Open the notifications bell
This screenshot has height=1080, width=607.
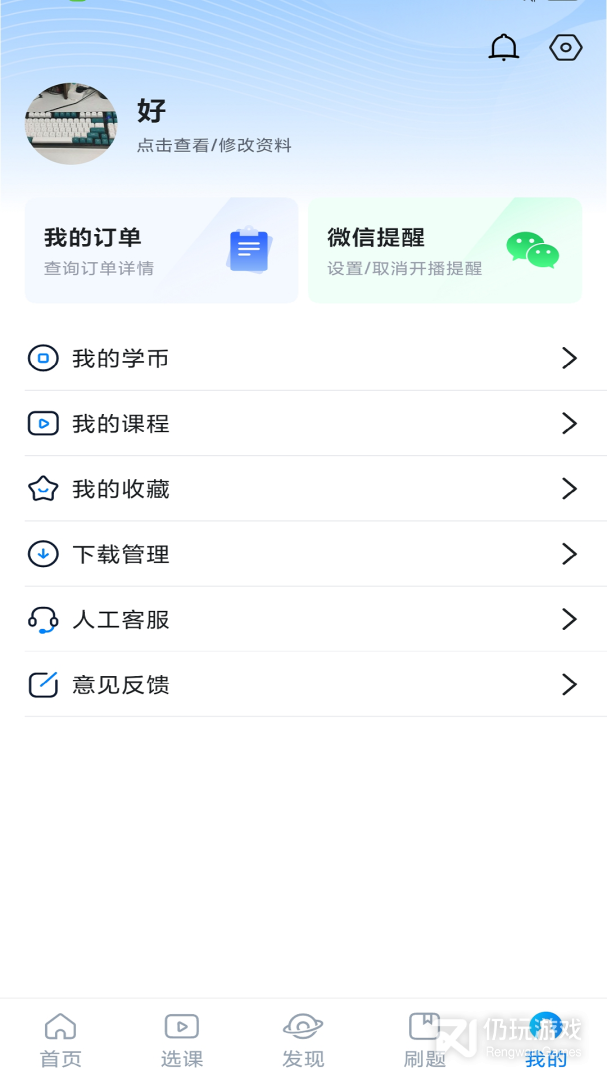(x=504, y=48)
